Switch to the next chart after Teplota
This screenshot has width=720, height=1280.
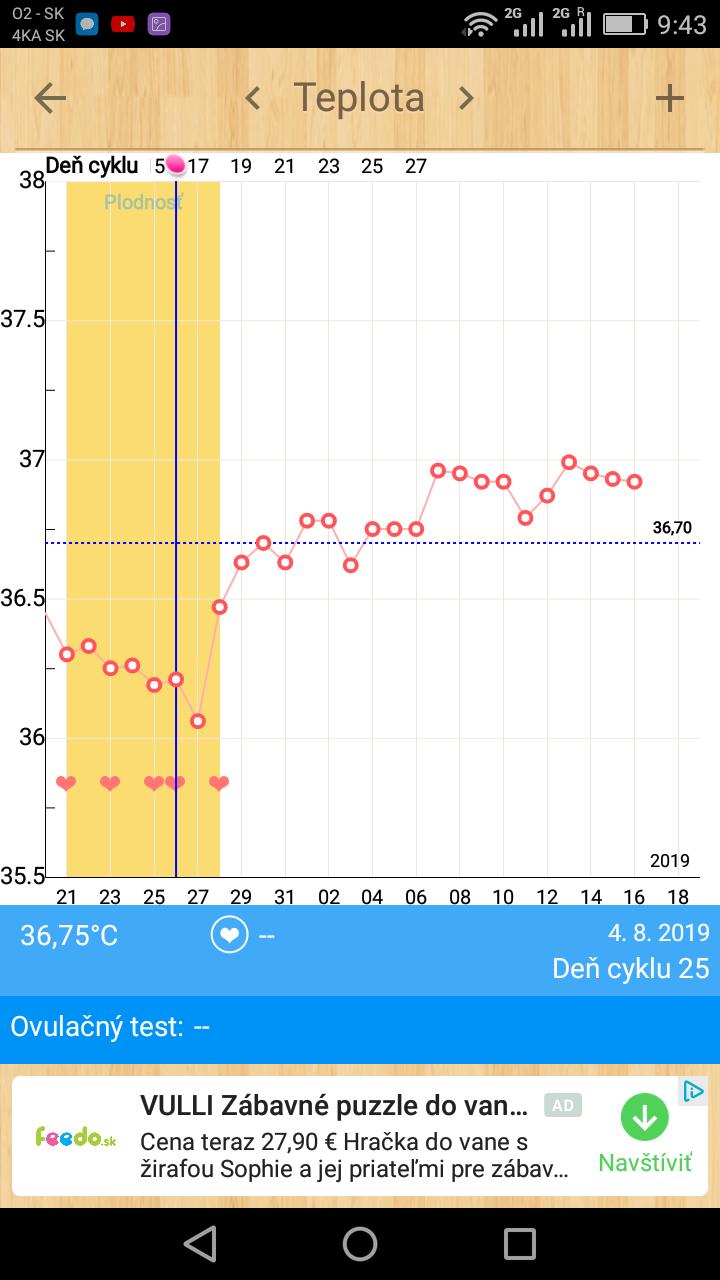click(466, 98)
